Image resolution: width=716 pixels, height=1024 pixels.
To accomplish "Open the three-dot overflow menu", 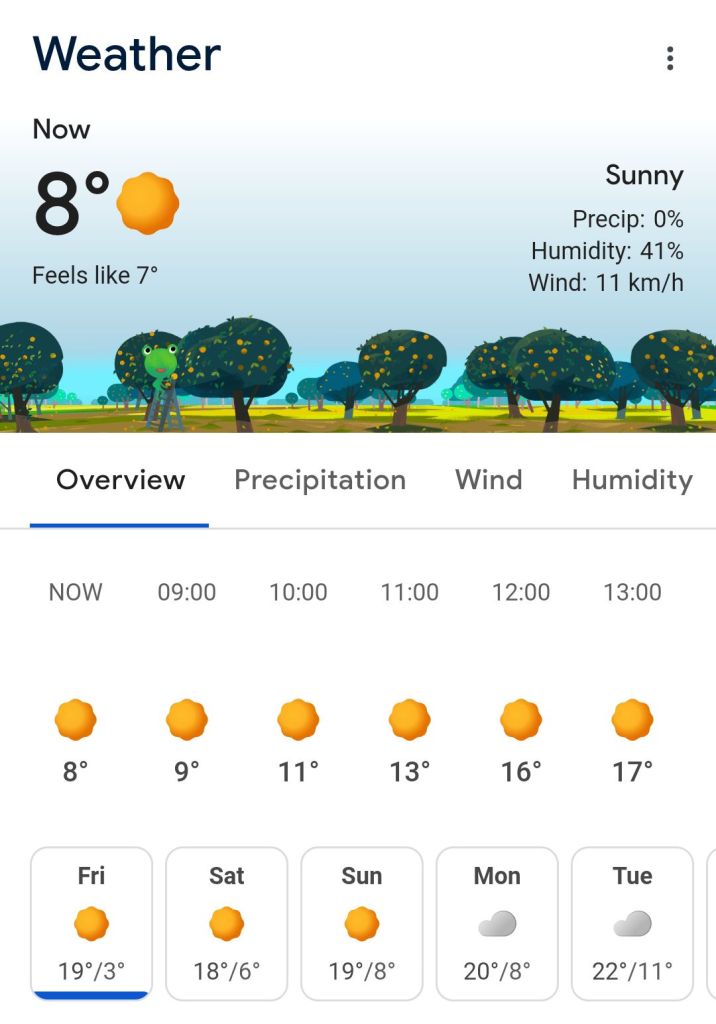I will (x=670, y=58).
